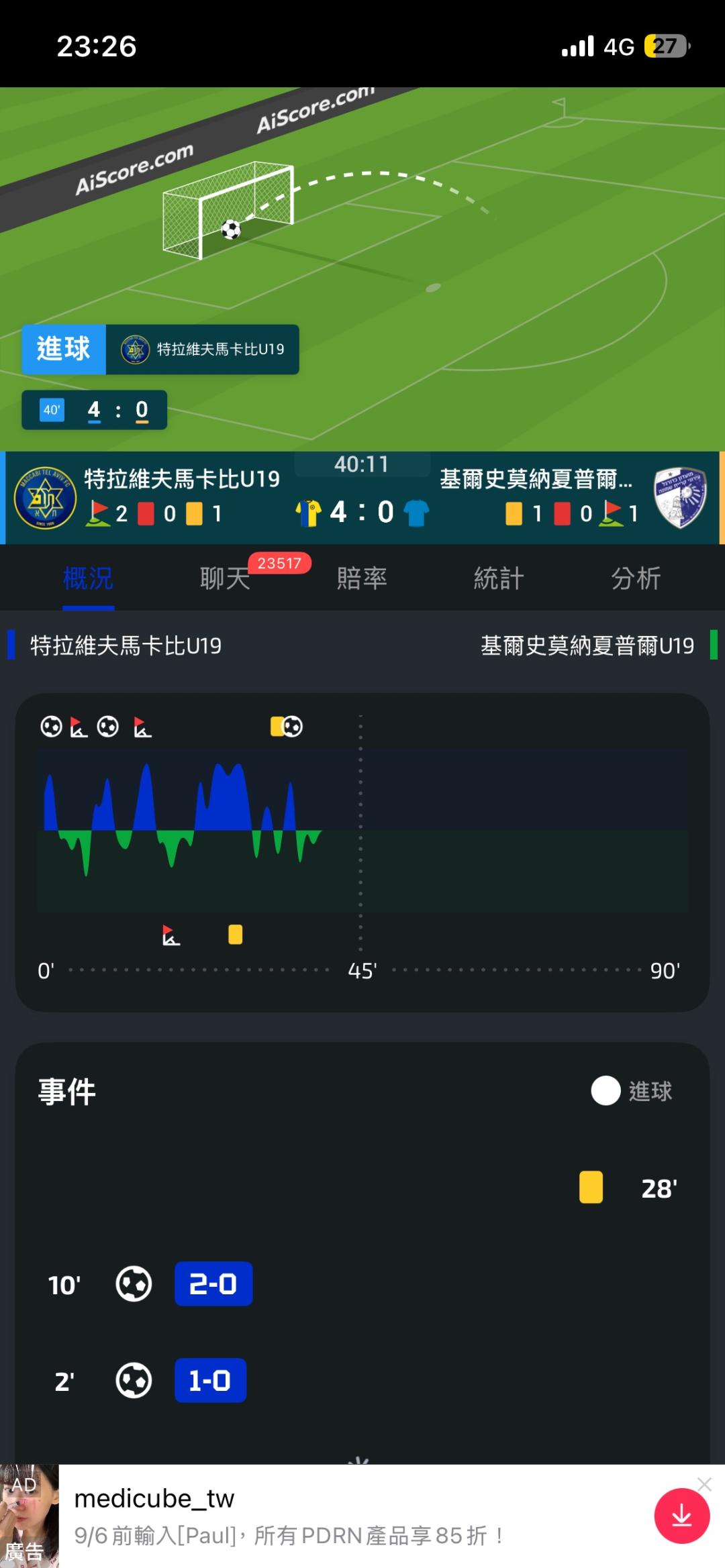The height and width of the screenshot is (1568, 725).
Task: Open the 特拉維夫馬卡比U19 team logo
Action: [x=45, y=498]
